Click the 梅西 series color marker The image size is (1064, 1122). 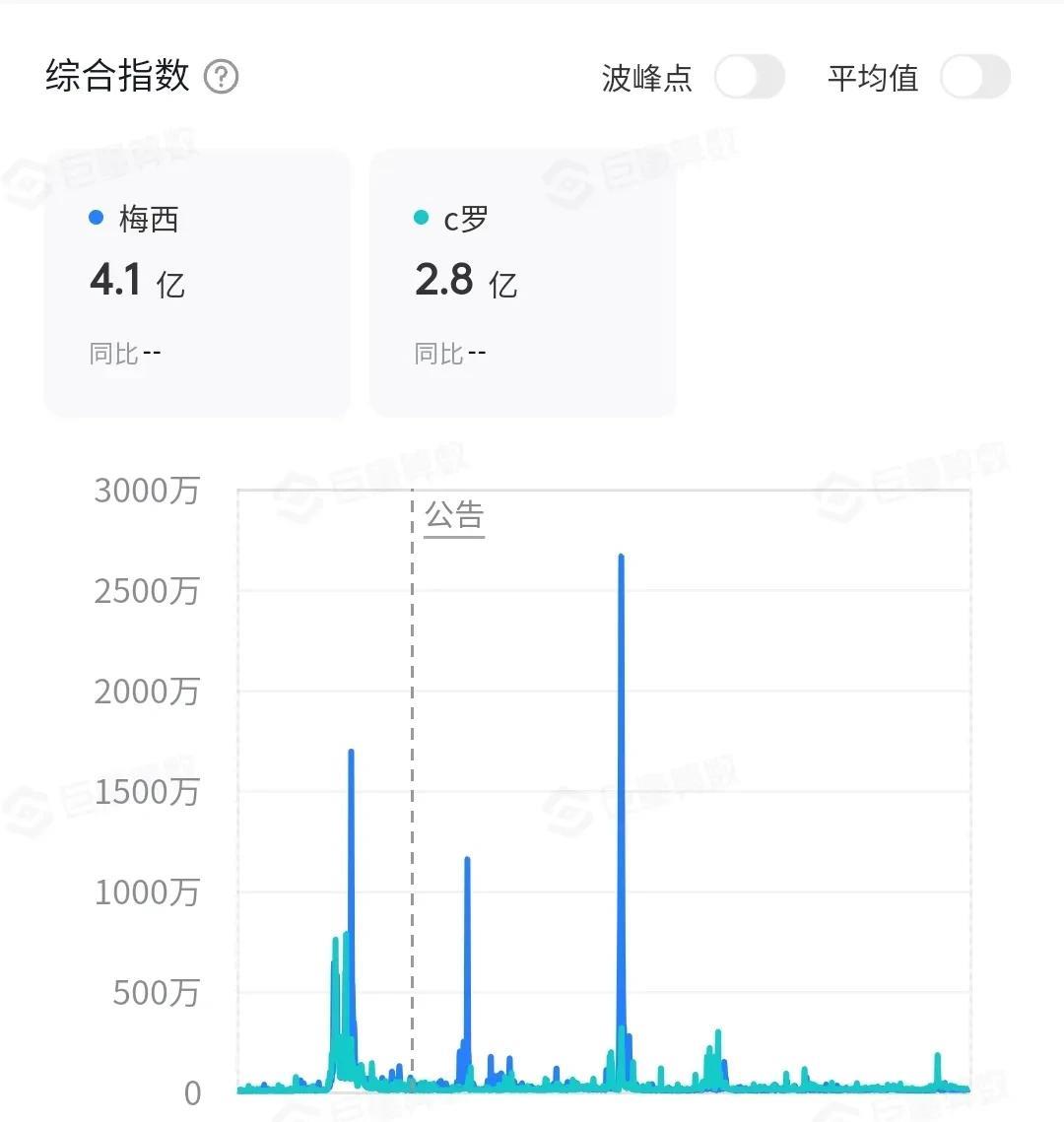pos(96,218)
